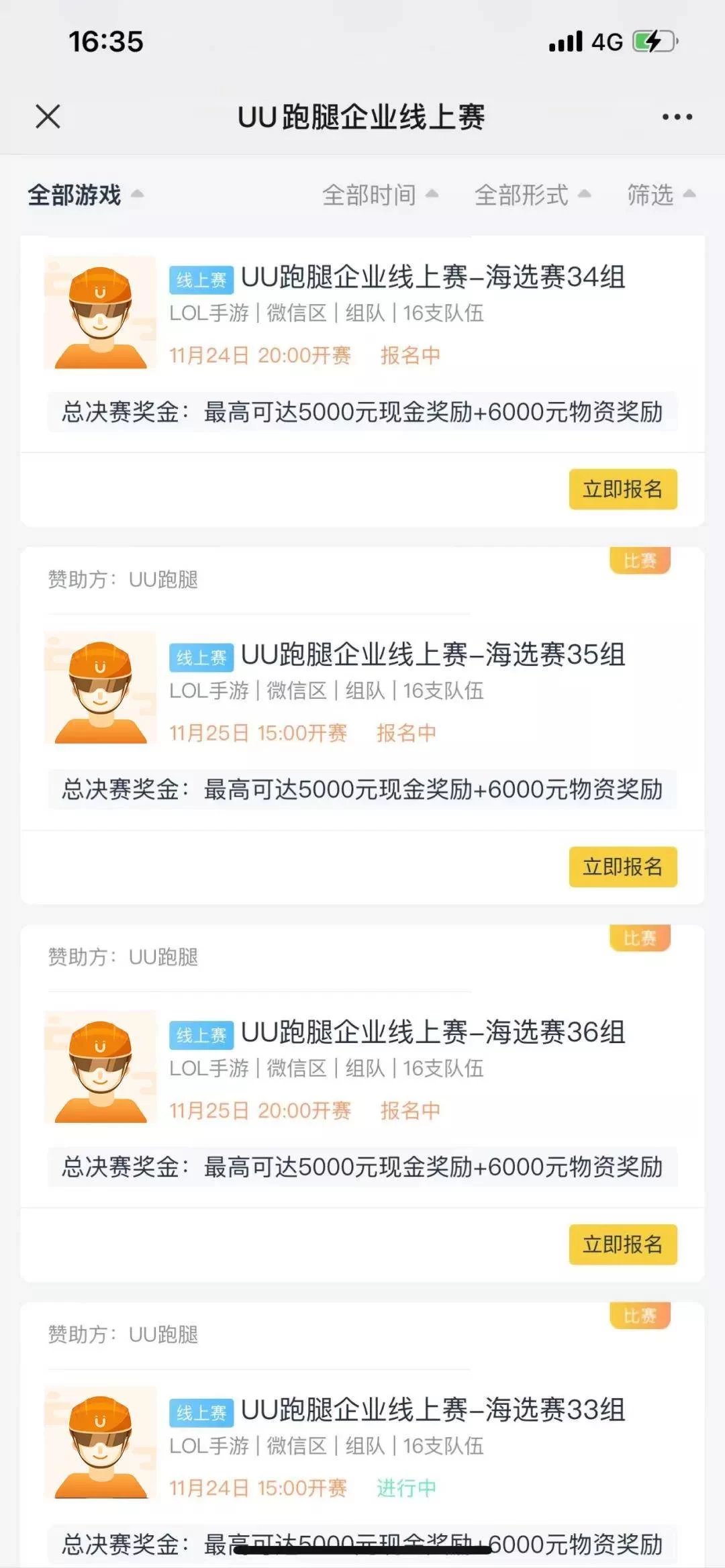Tap 立即报名 for 海选赛34组
Viewport: 725px width, 1568px height.
[x=622, y=489]
